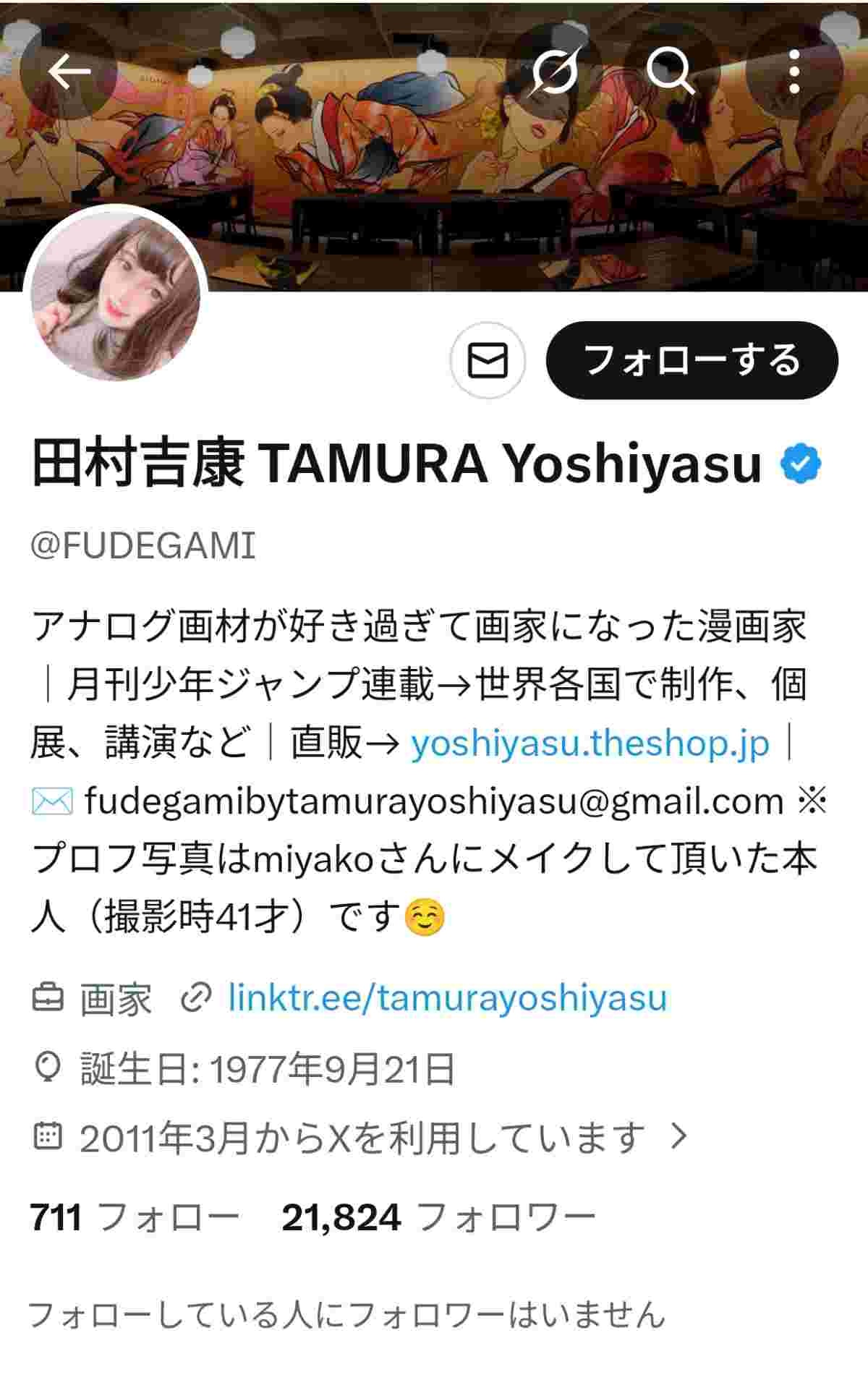Image resolution: width=868 pixels, height=1380 pixels.
Task: Tap the フォローする button
Action: pos(692,360)
